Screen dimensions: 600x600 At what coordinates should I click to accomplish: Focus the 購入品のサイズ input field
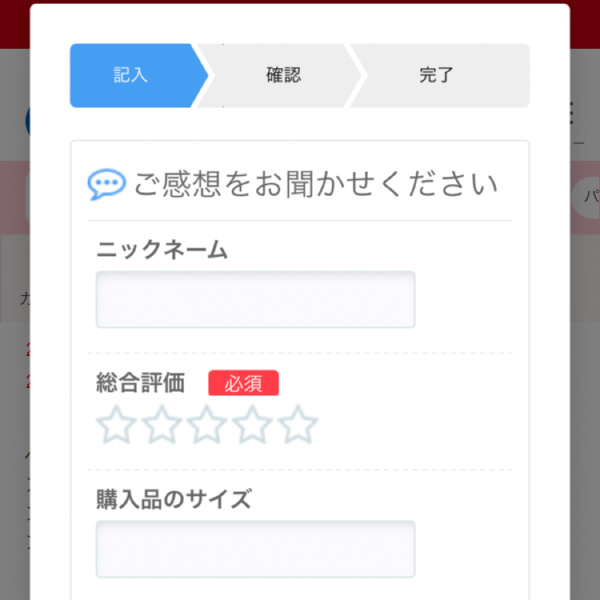click(x=255, y=548)
